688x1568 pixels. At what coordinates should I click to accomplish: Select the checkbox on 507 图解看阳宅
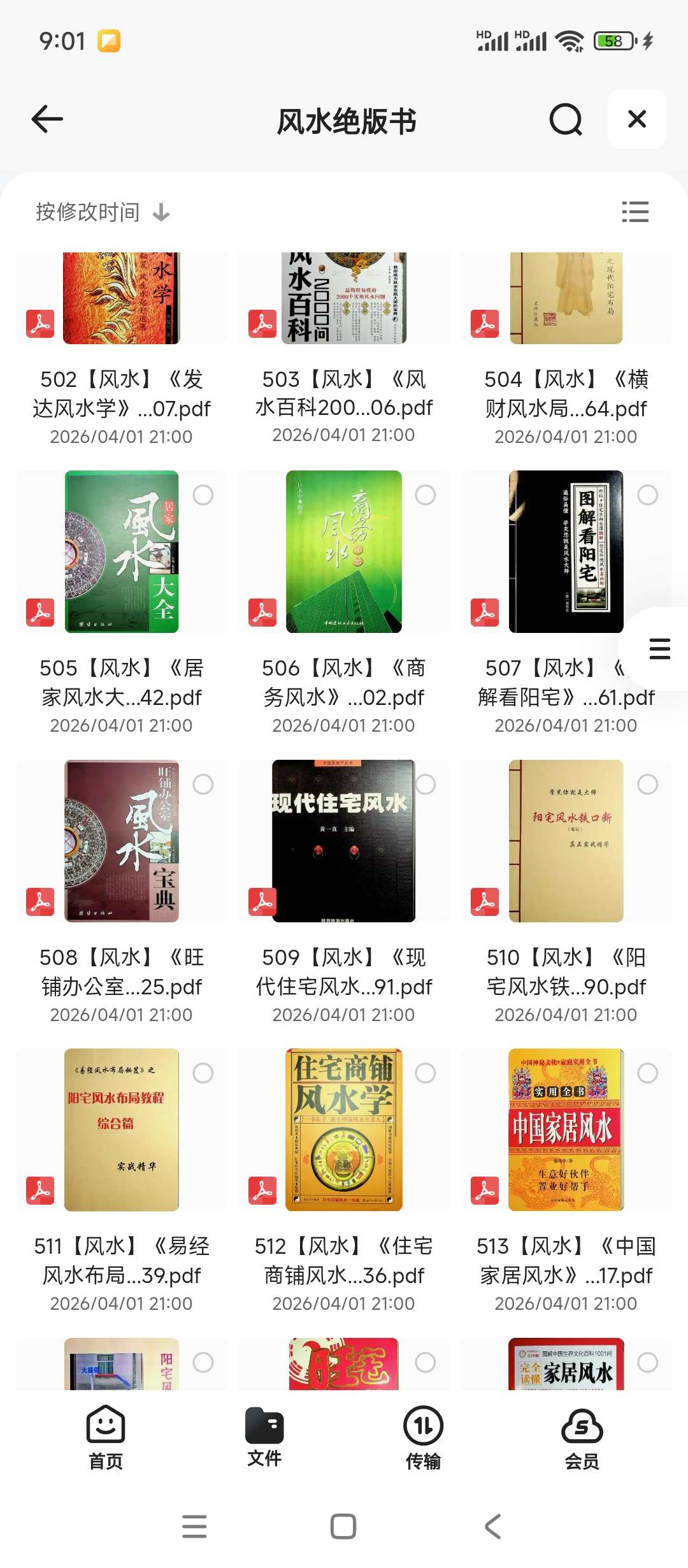tap(648, 495)
